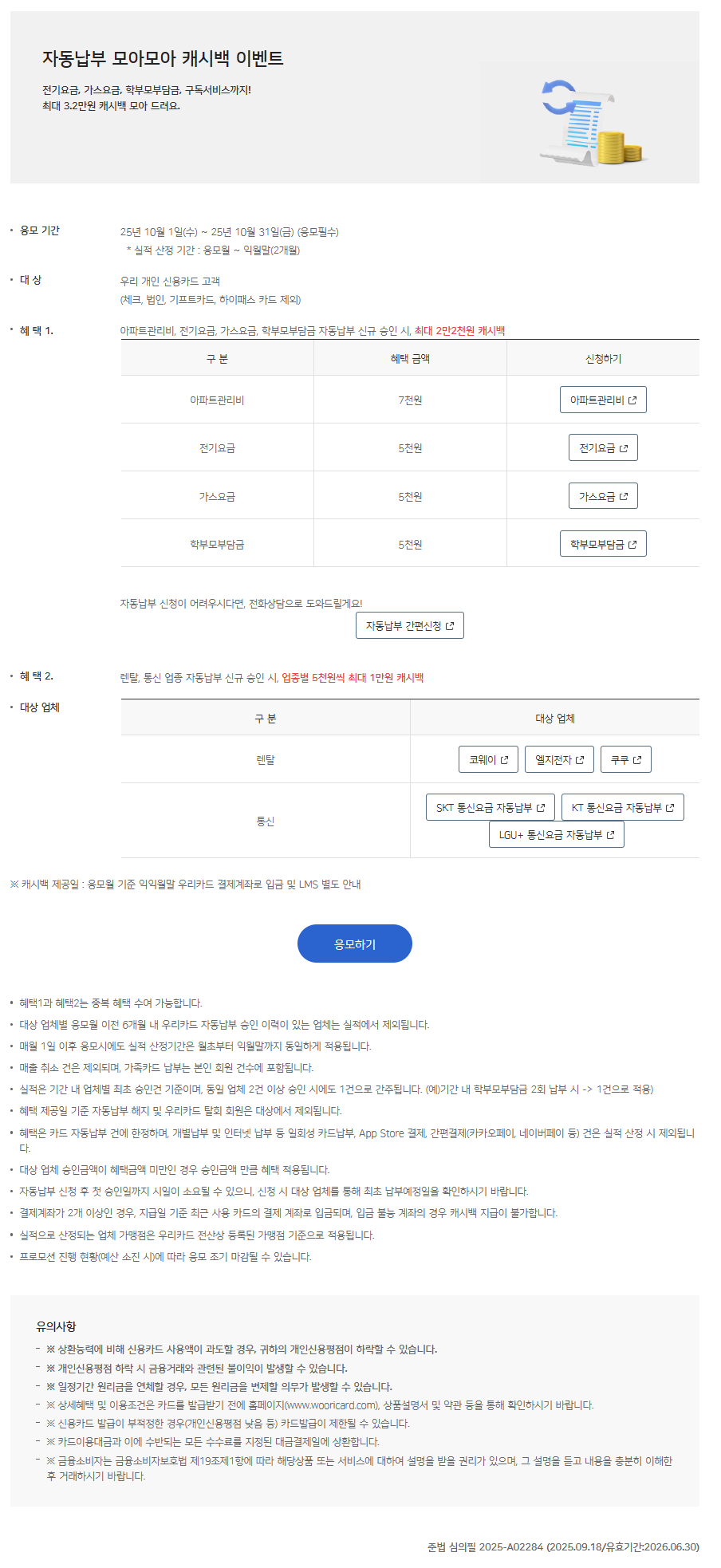
Task: Open the 엘지전자 rental link
Action: 559,759
